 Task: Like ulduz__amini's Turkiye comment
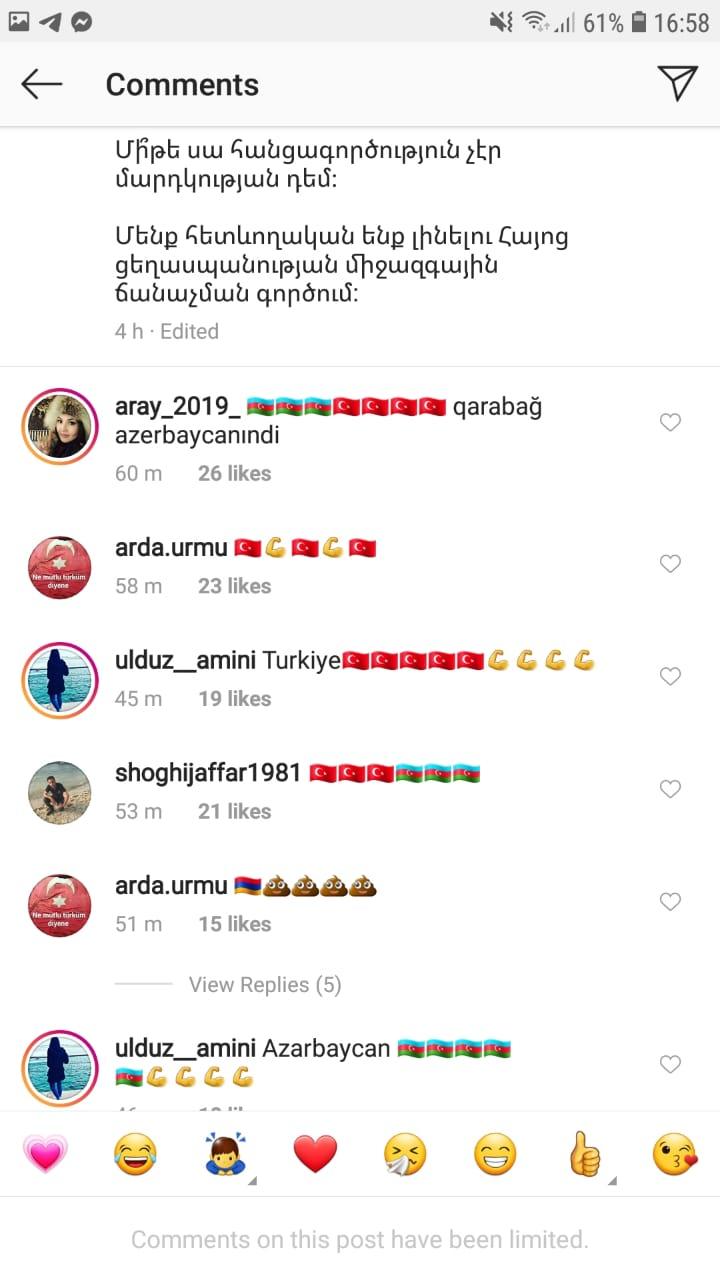[x=670, y=677]
